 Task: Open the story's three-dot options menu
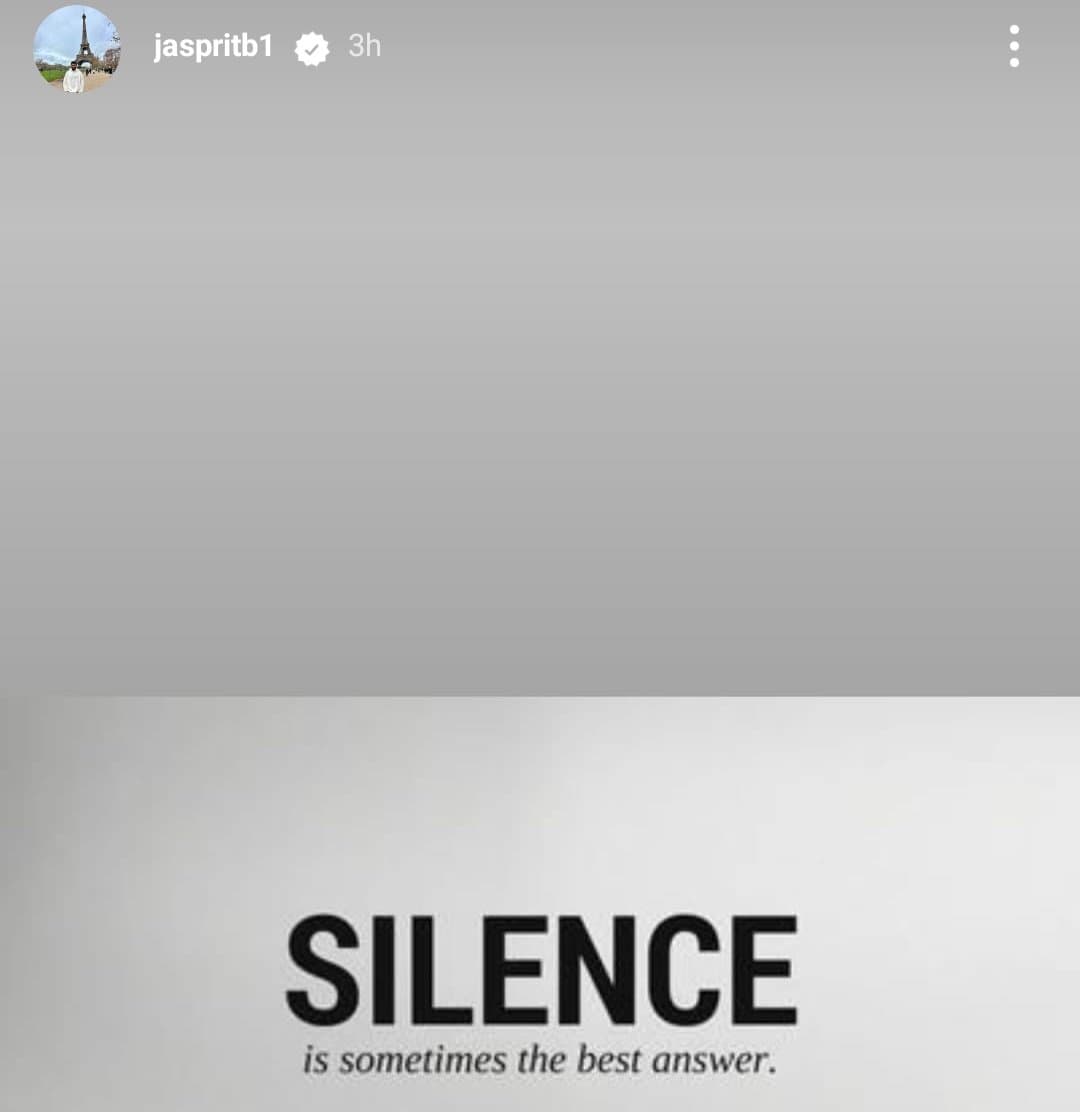coord(1014,47)
